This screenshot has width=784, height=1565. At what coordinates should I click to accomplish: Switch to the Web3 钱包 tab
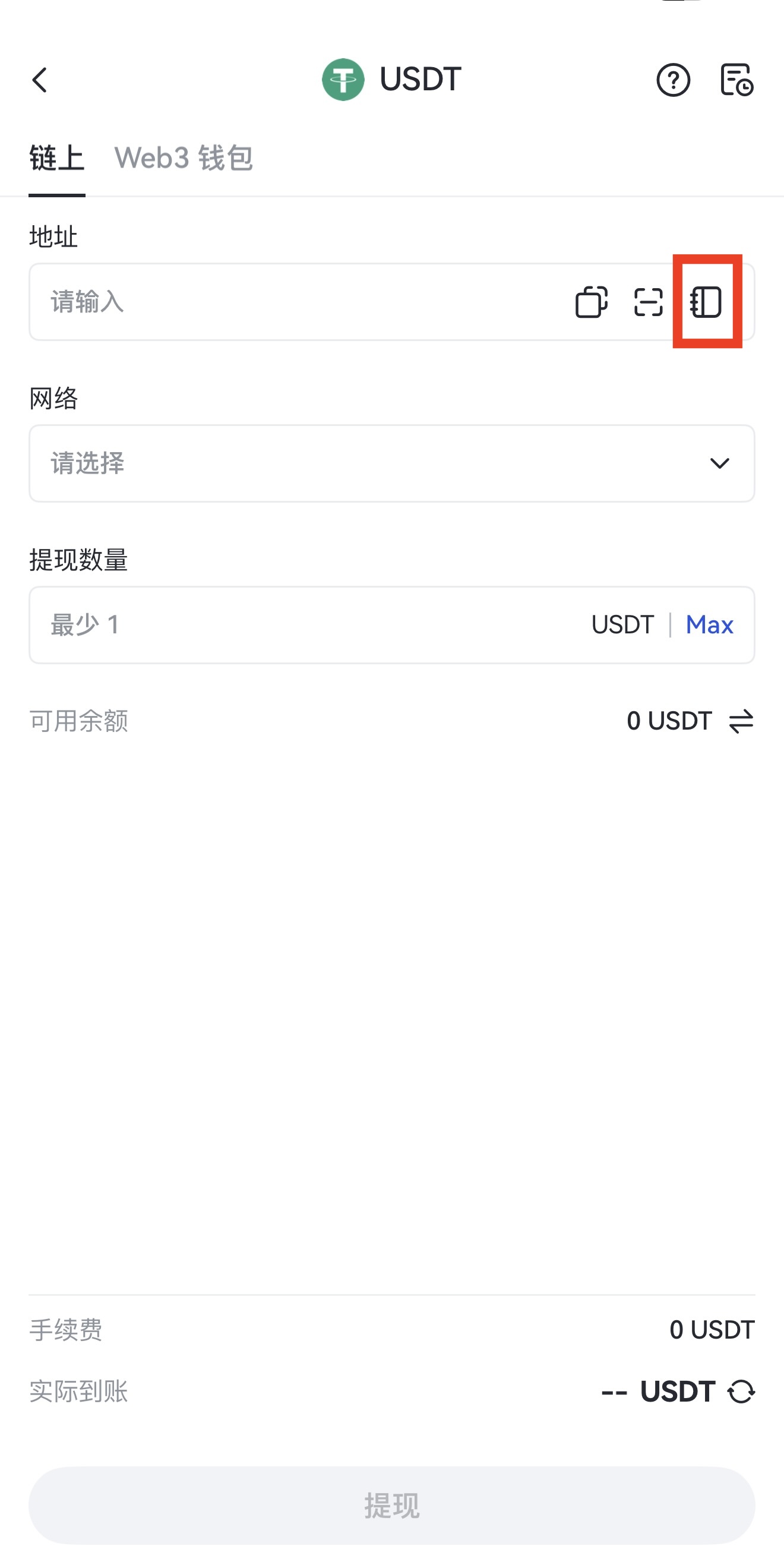[184, 158]
